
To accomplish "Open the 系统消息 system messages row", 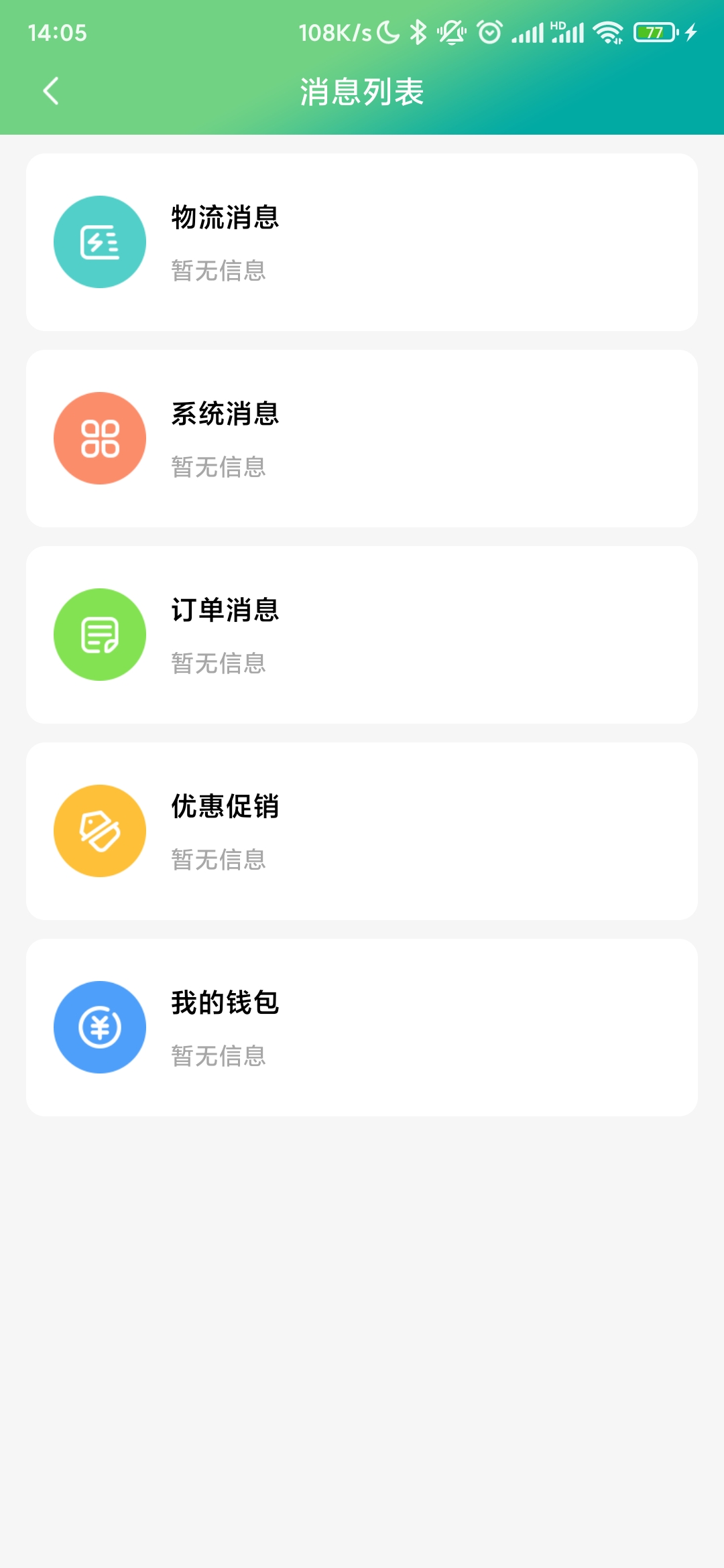I will pos(362,438).
